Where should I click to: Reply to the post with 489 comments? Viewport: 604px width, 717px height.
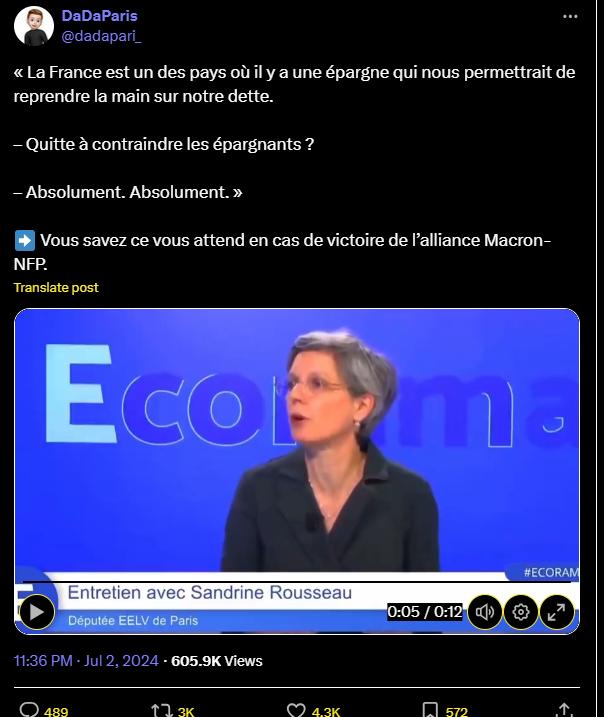[31, 711]
